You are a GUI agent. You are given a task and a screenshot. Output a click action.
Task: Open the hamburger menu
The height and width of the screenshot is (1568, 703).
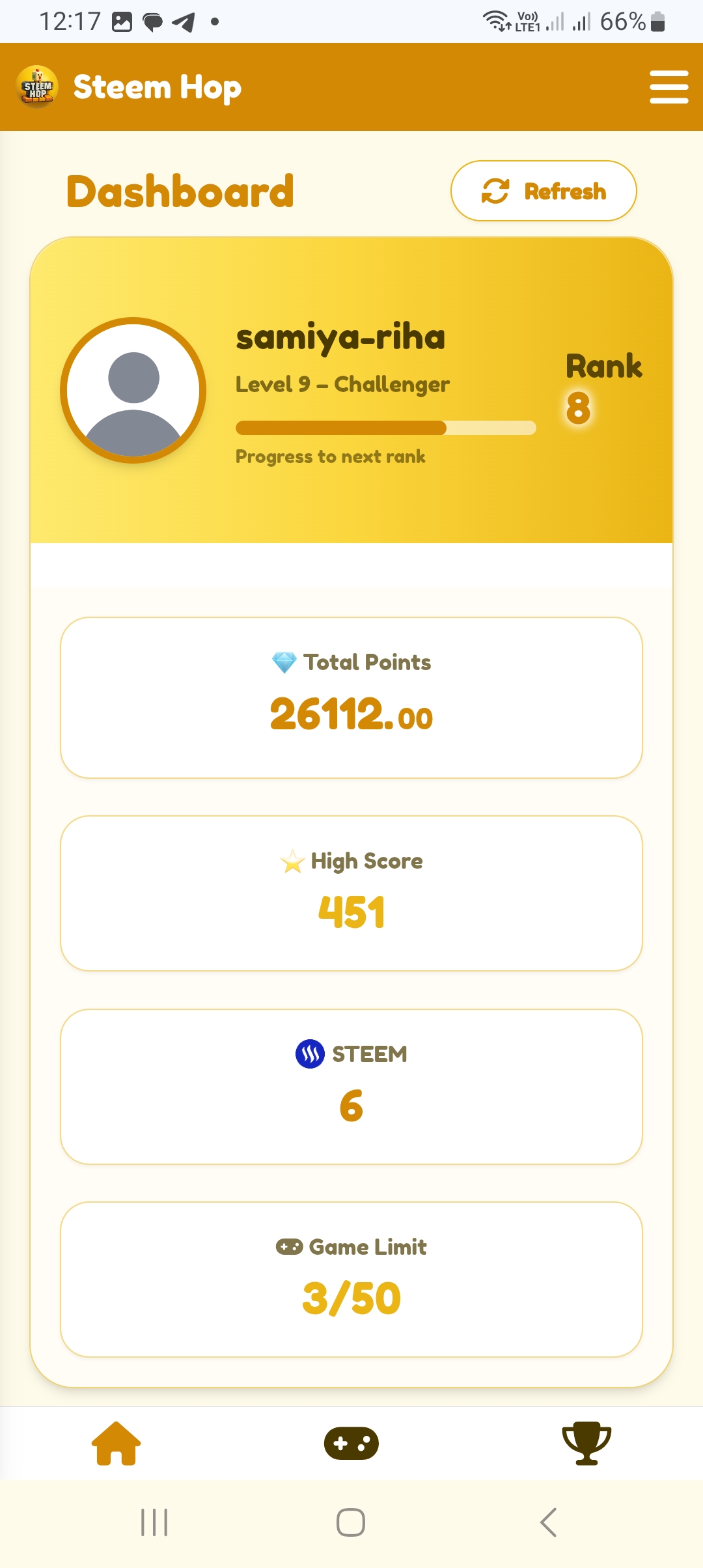click(669, 87)
